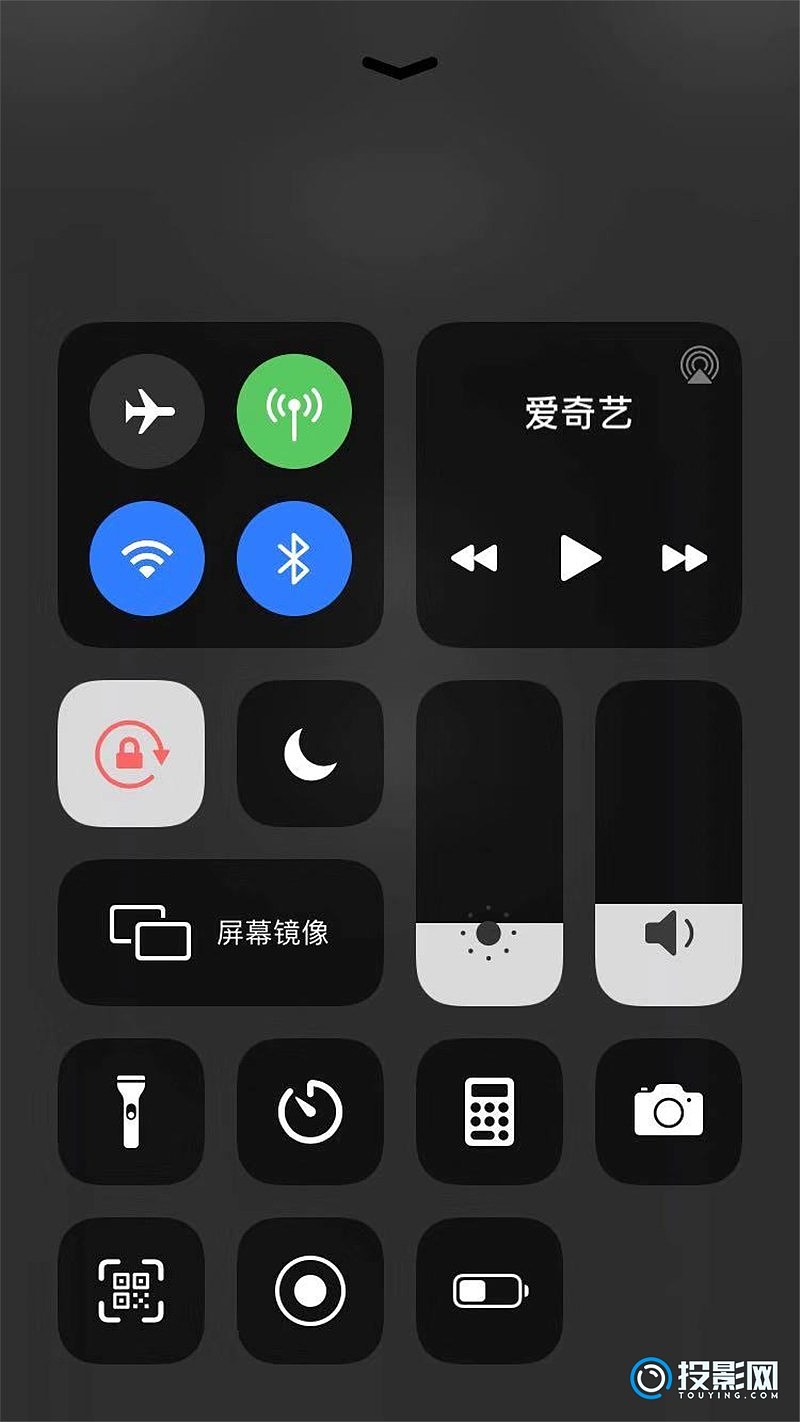Disable Wi-Fi
This screenshot has height=1422, width=800.
point(147,558)
